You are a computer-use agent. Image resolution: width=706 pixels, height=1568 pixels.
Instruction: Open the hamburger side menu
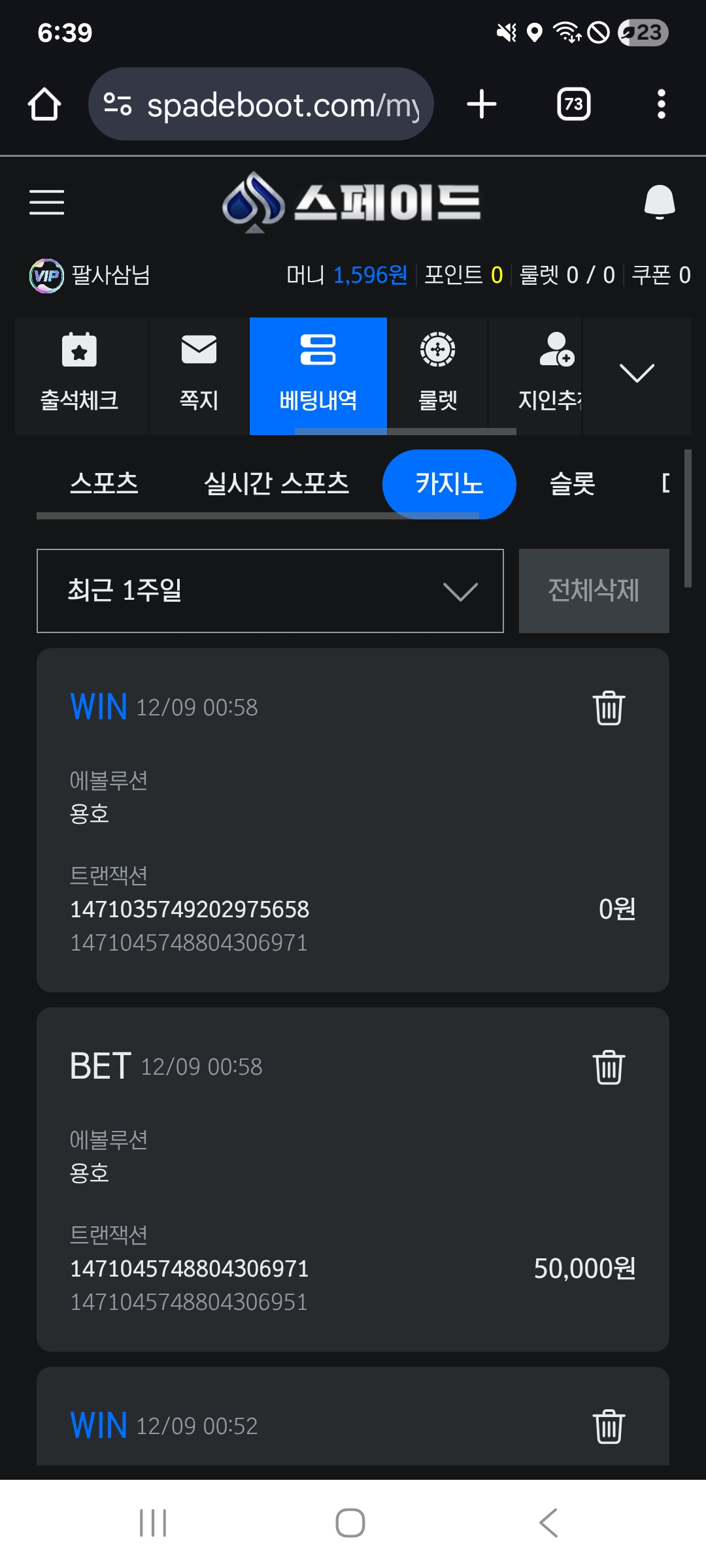click(46, 202)
